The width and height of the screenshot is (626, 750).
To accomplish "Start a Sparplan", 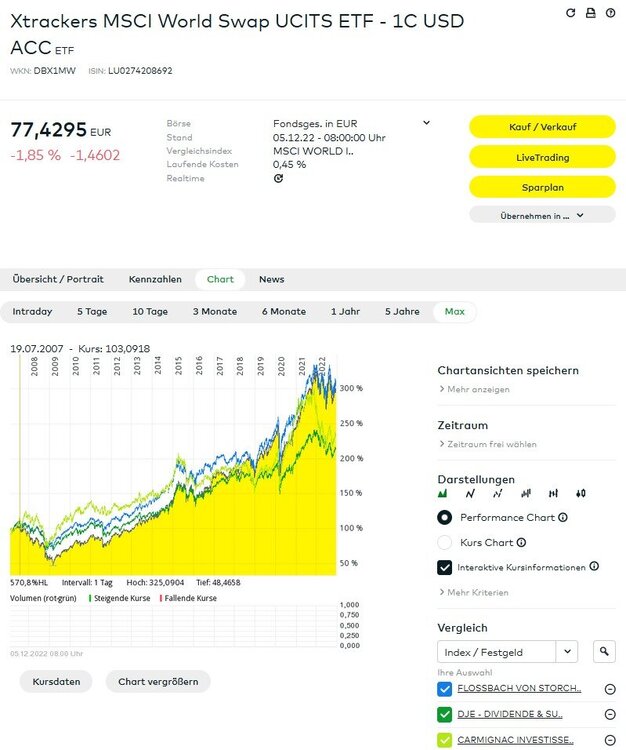I will pos(542,186).
